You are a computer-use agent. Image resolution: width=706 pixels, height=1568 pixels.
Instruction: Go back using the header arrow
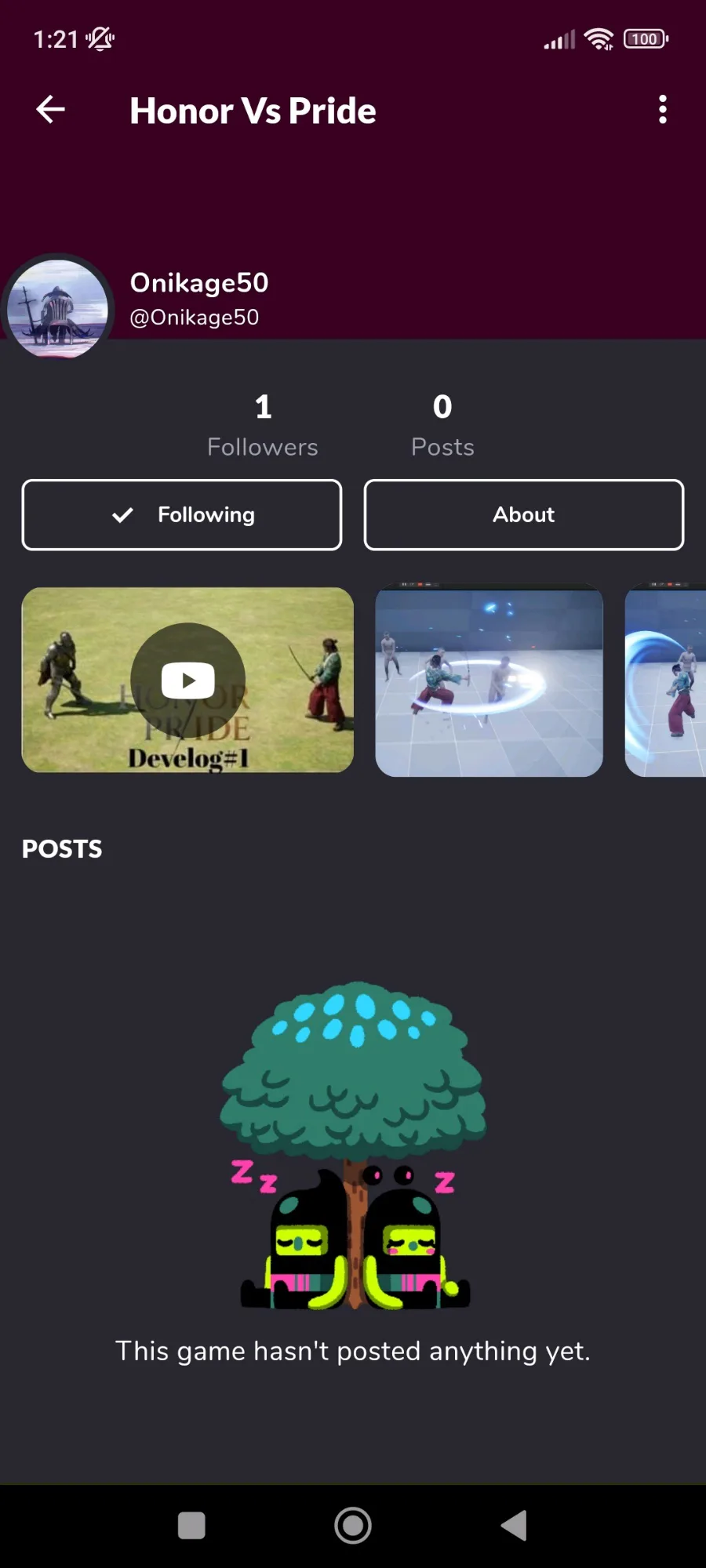[x=51, y=110]
